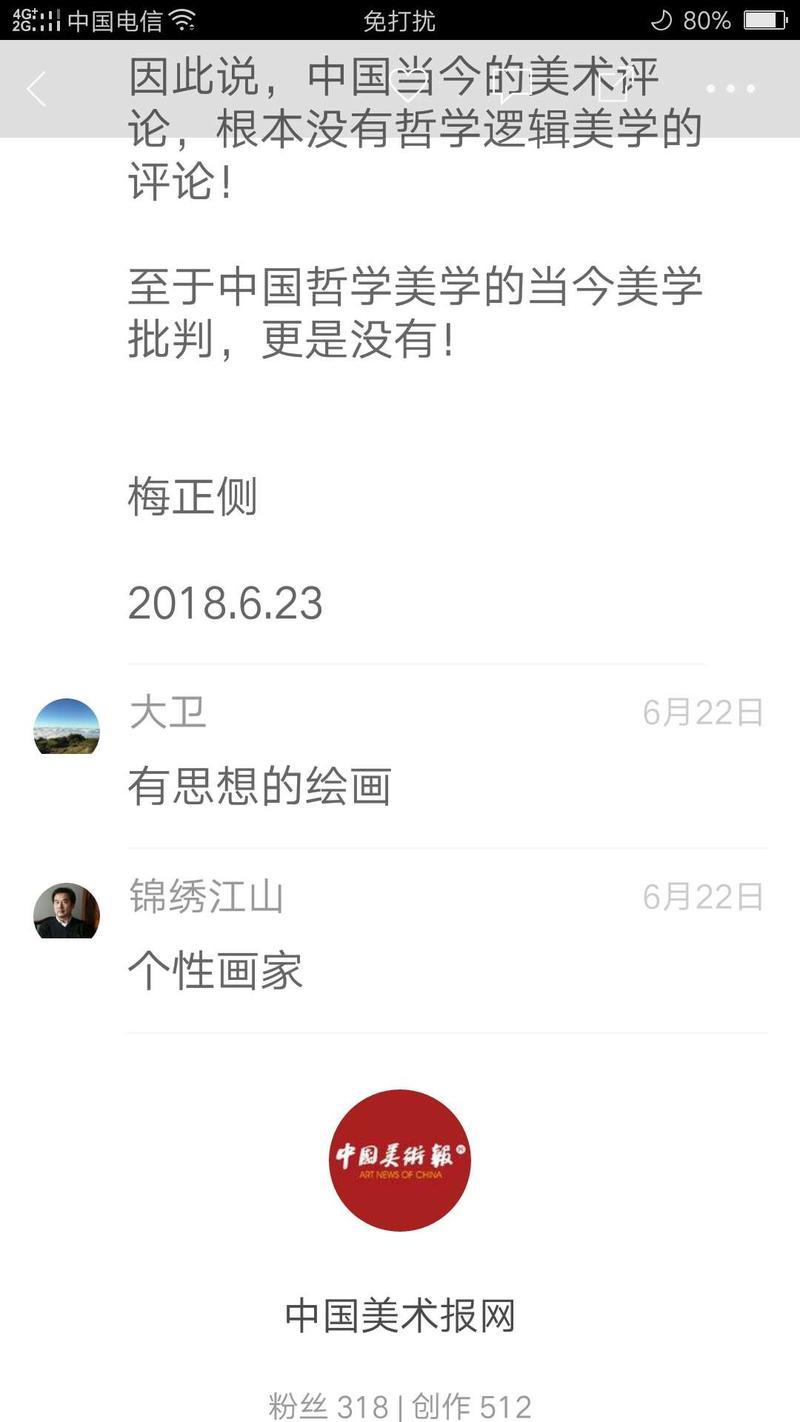The image size is (800, 1422).
Task: Open the 中国美术报网 author page
Action: tap(400, 1160)
